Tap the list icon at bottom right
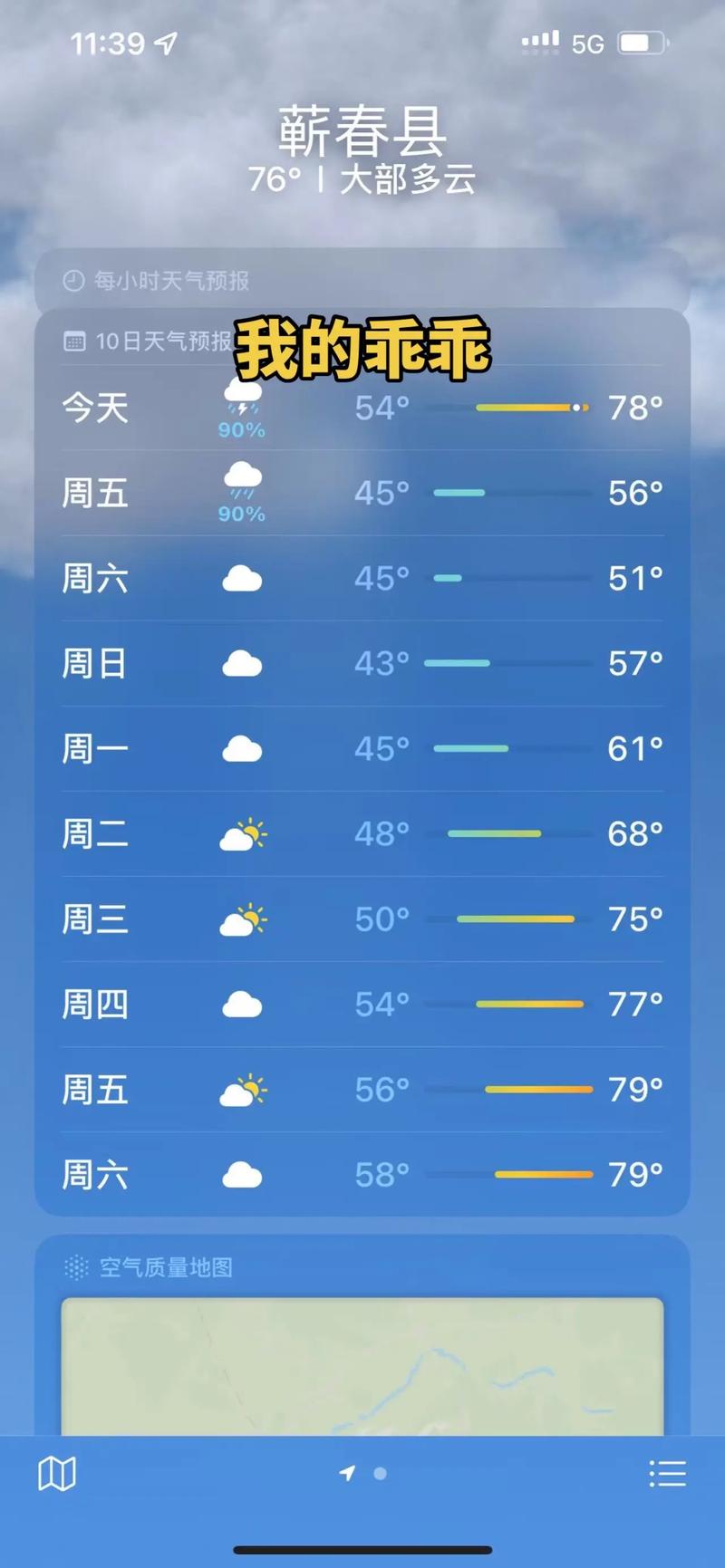 click(668, 1473)
